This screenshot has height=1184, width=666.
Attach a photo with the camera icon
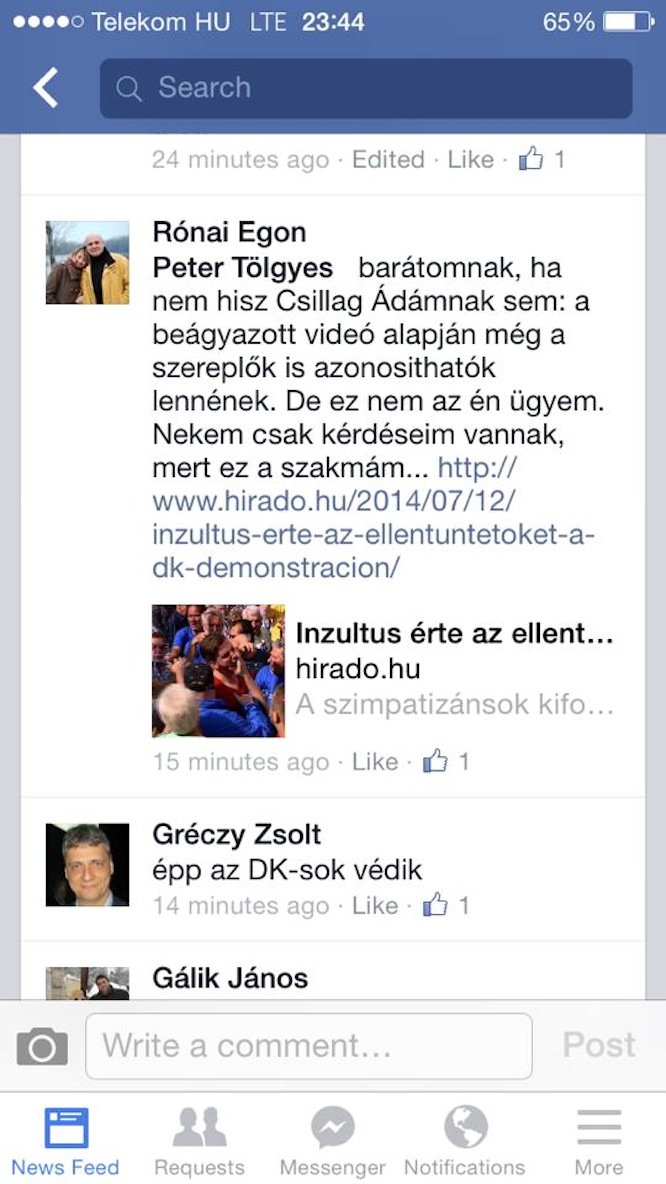tap(42, 1047)
